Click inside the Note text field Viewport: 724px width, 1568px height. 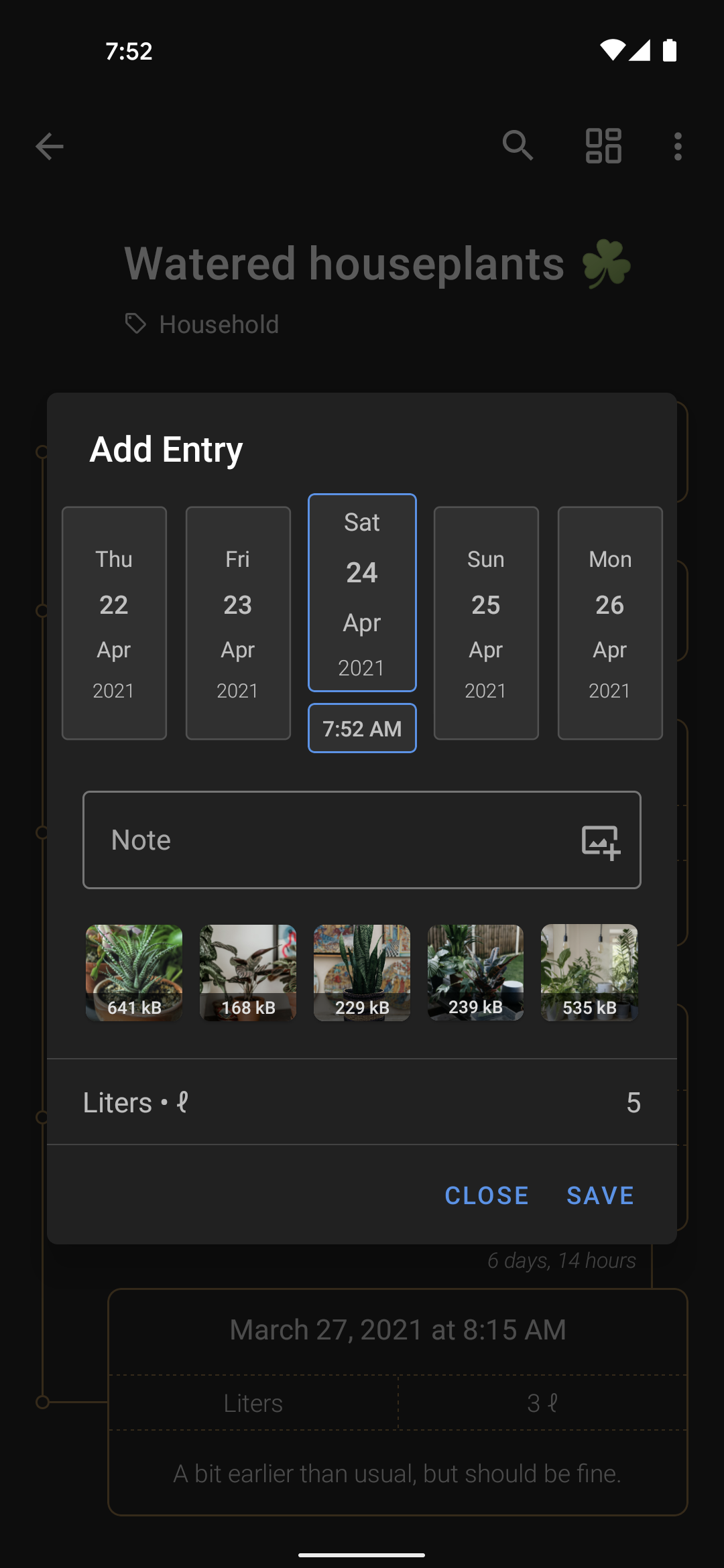(x=268, y=840)
